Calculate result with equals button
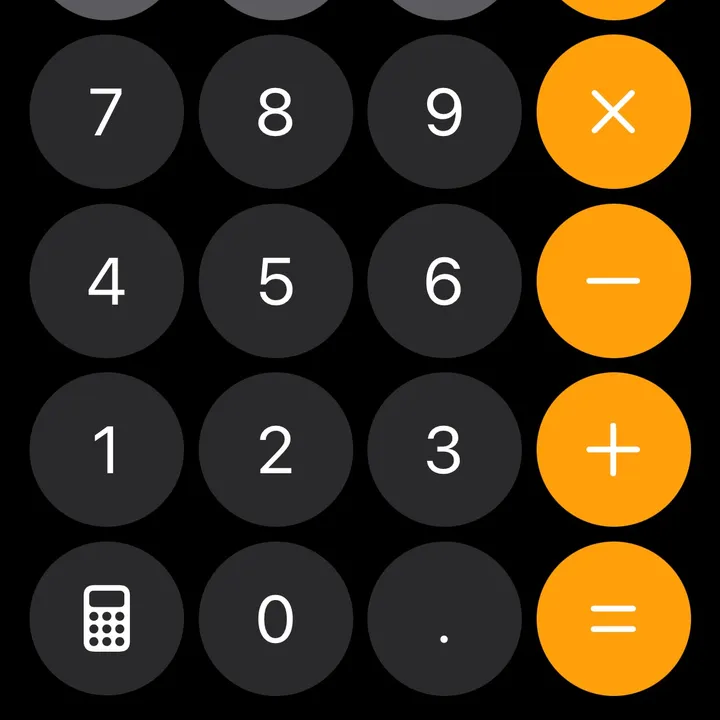720x720 pixels. point(614,619)
